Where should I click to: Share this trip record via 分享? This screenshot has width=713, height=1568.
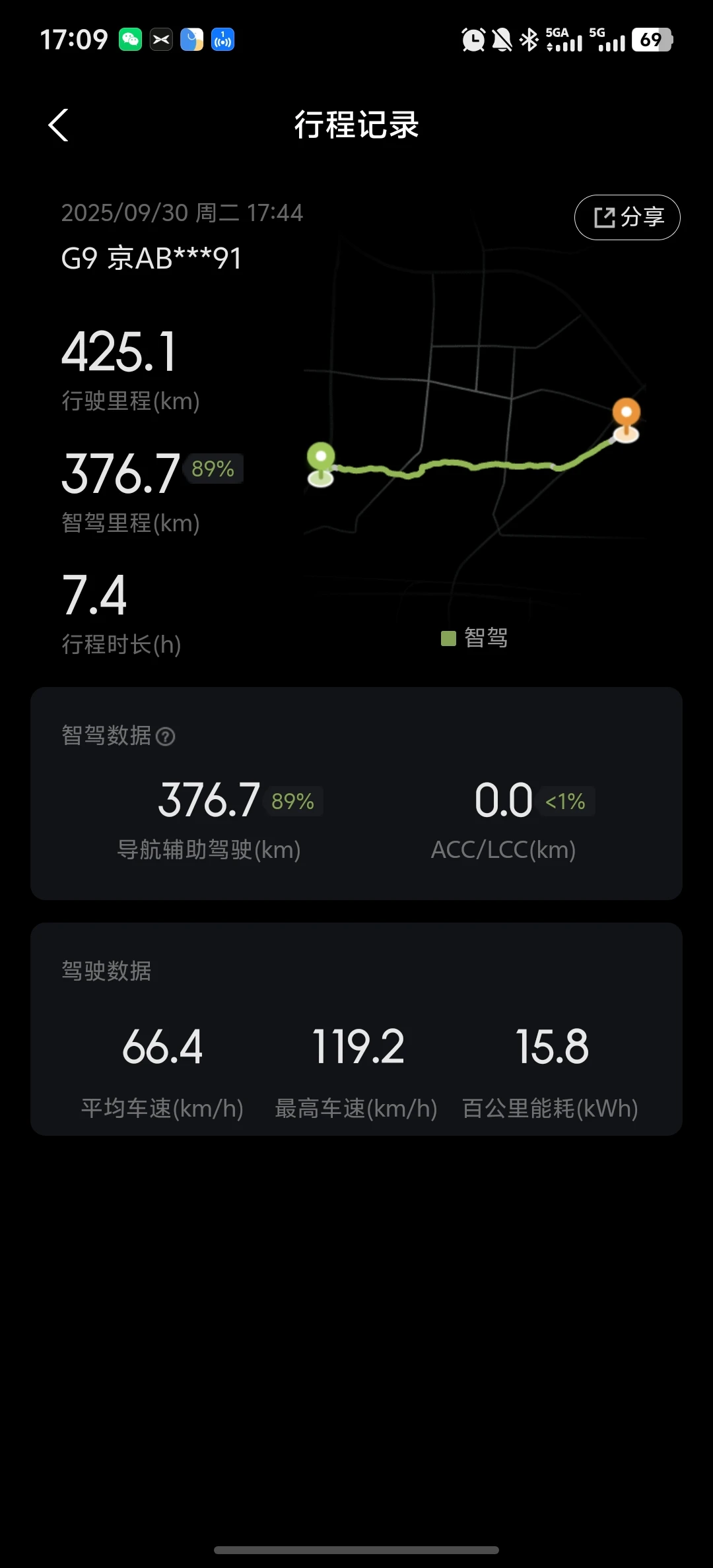[x=627, y=217]
